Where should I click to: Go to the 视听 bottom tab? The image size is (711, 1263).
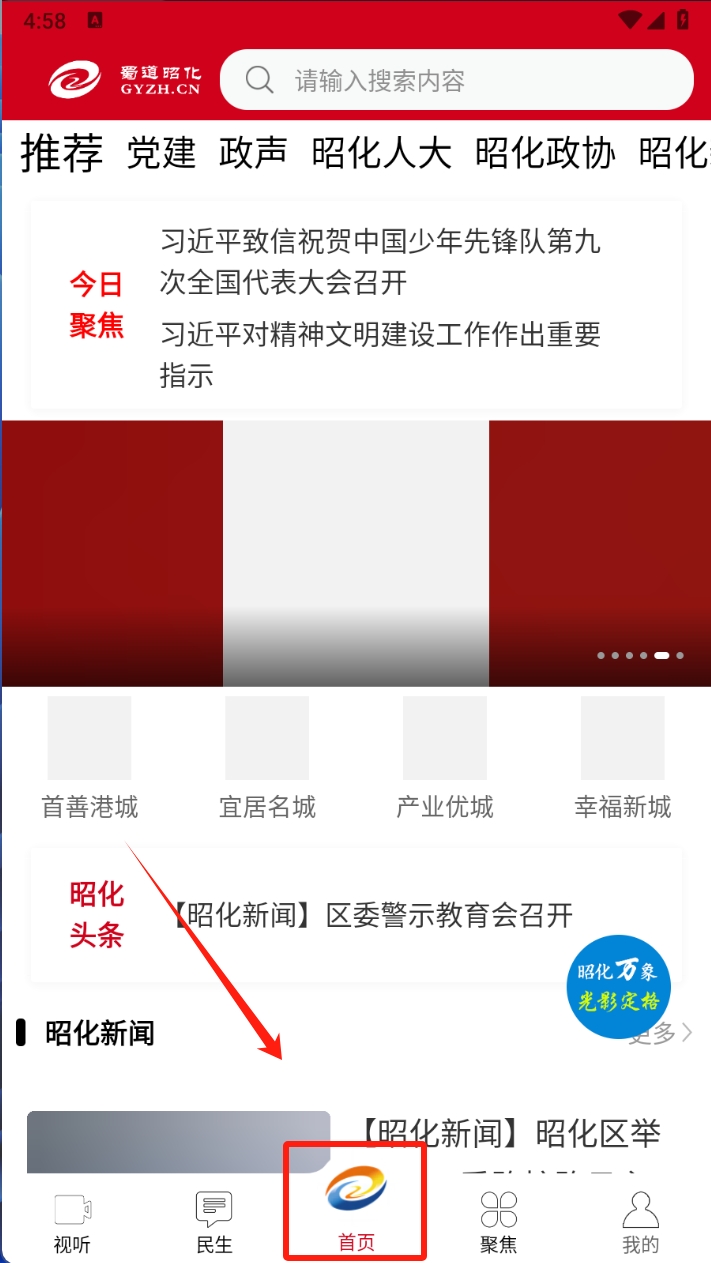[72, 1222]
